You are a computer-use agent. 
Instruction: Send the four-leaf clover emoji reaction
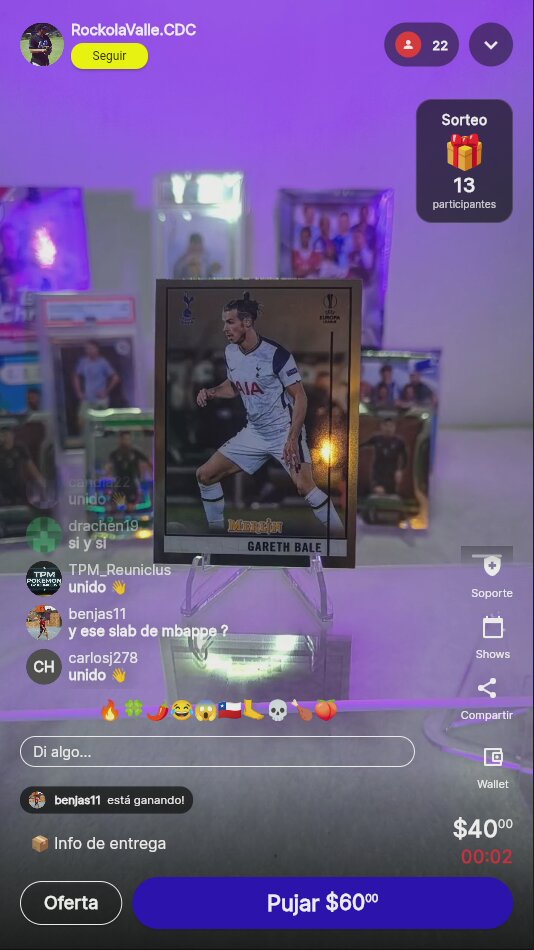tap(133, 709)
